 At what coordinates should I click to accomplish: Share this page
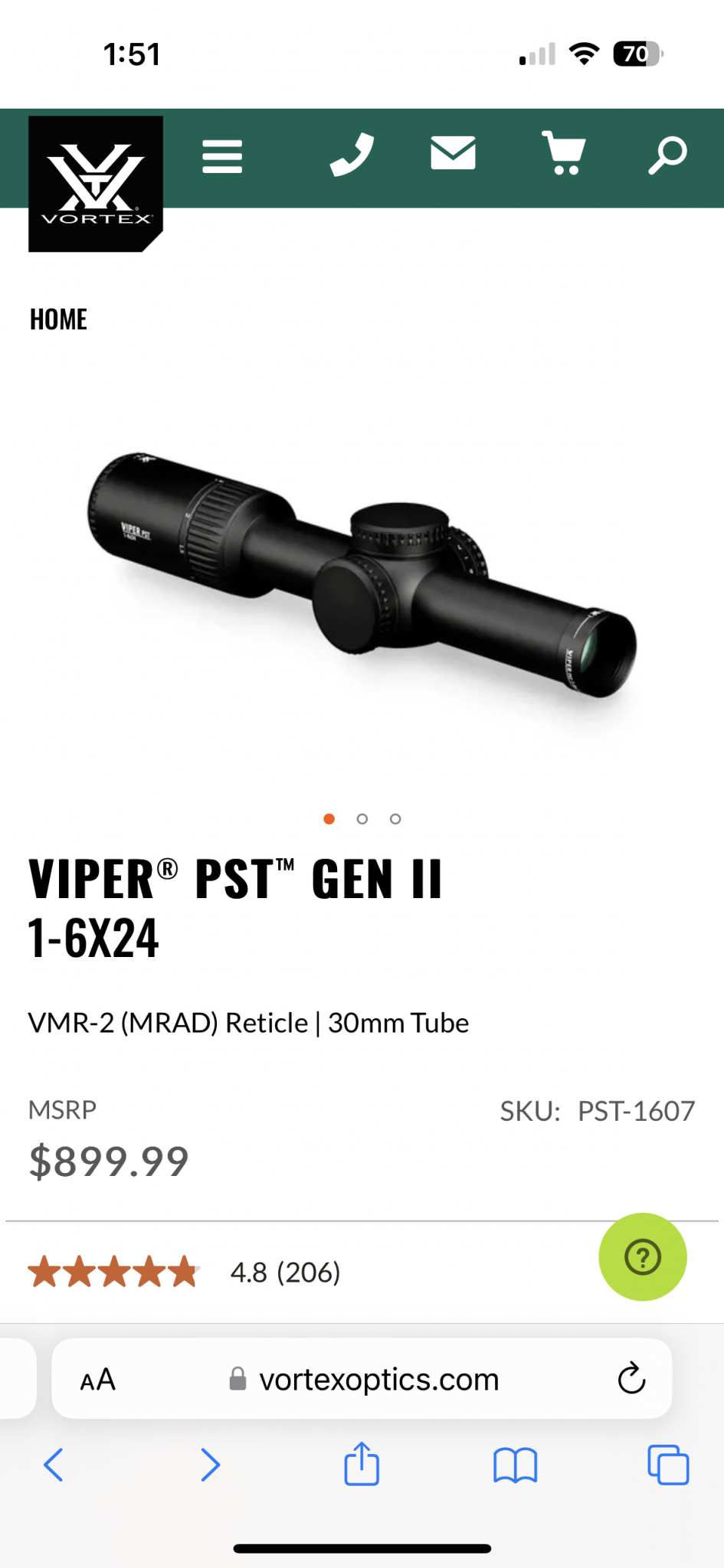(362, 1463)
